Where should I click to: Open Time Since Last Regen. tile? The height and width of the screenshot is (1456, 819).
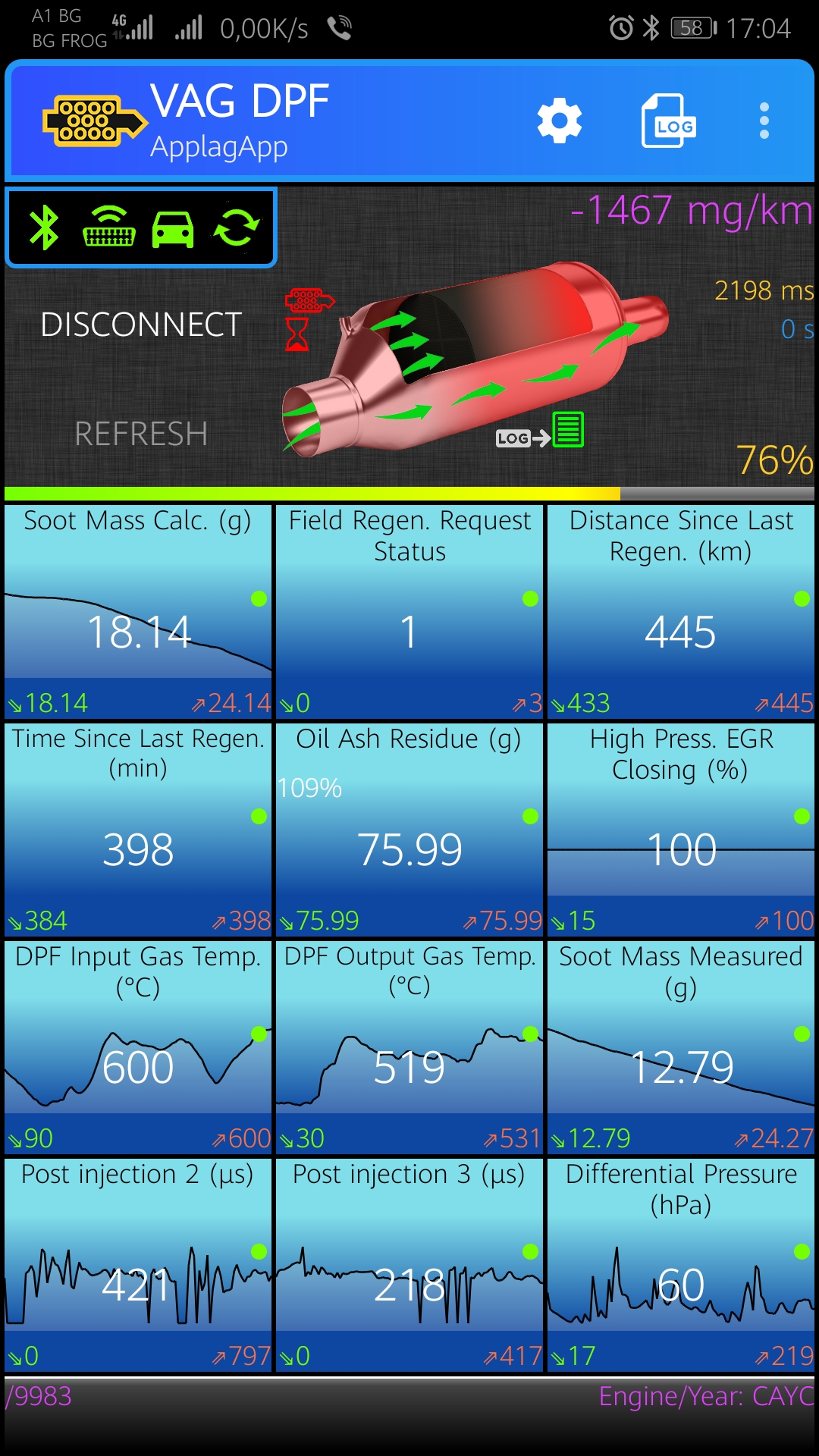138,830
